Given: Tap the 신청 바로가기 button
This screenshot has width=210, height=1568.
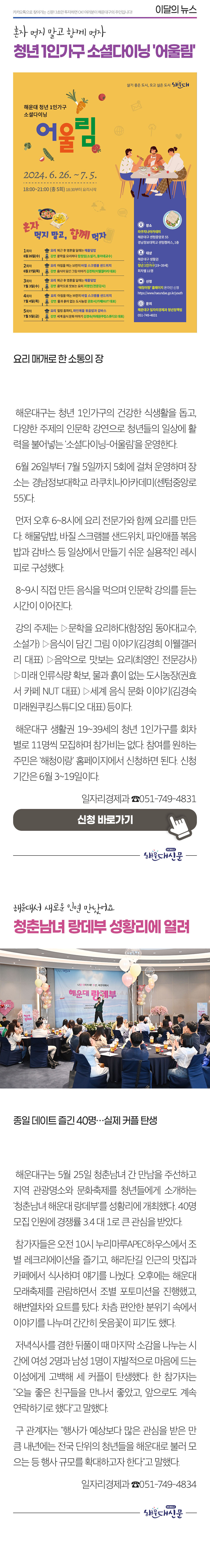Looking at the screenshot, I should pos(105,820).
